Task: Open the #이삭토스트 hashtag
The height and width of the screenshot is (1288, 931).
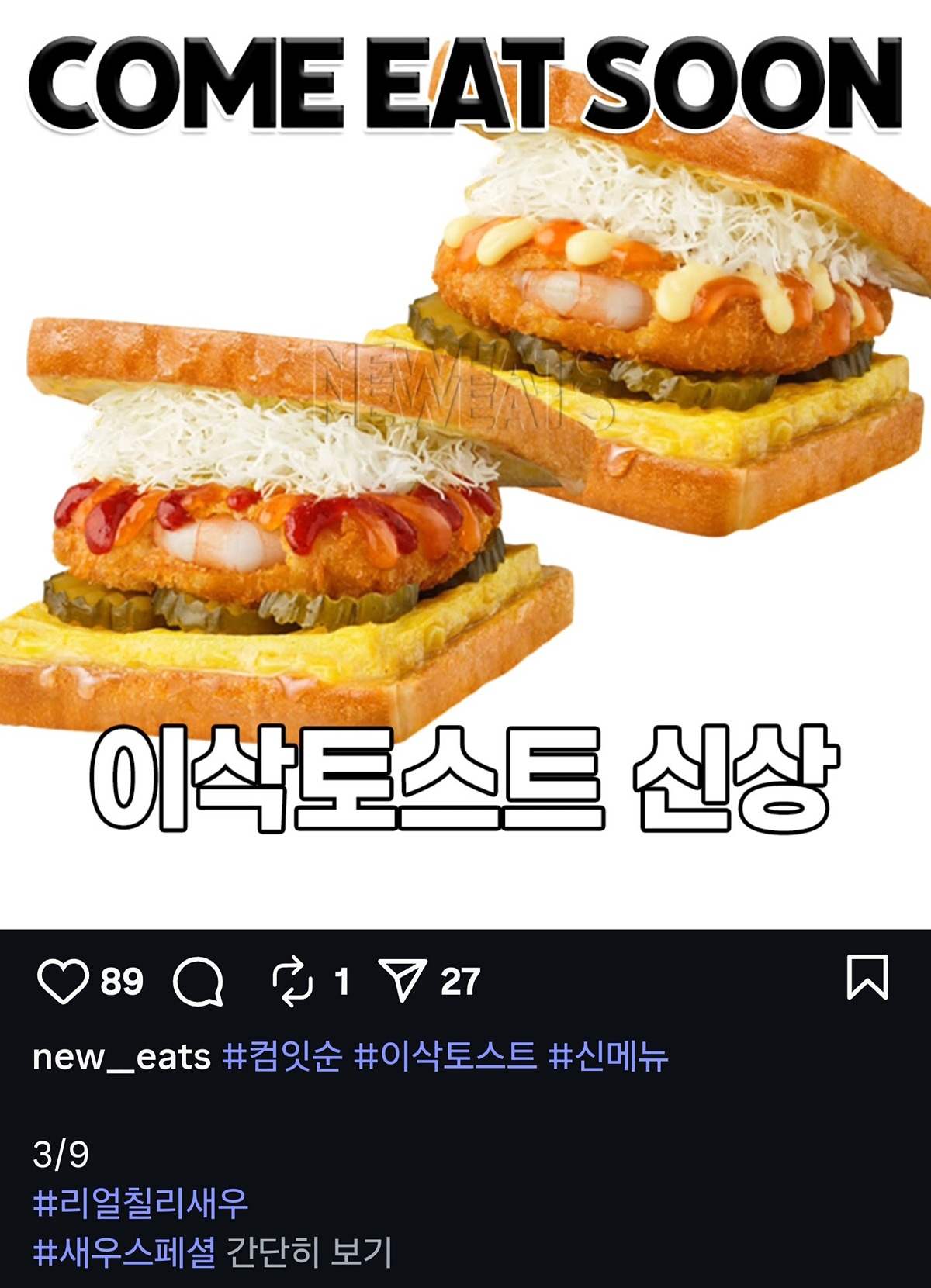Action: pos(445,1057)
